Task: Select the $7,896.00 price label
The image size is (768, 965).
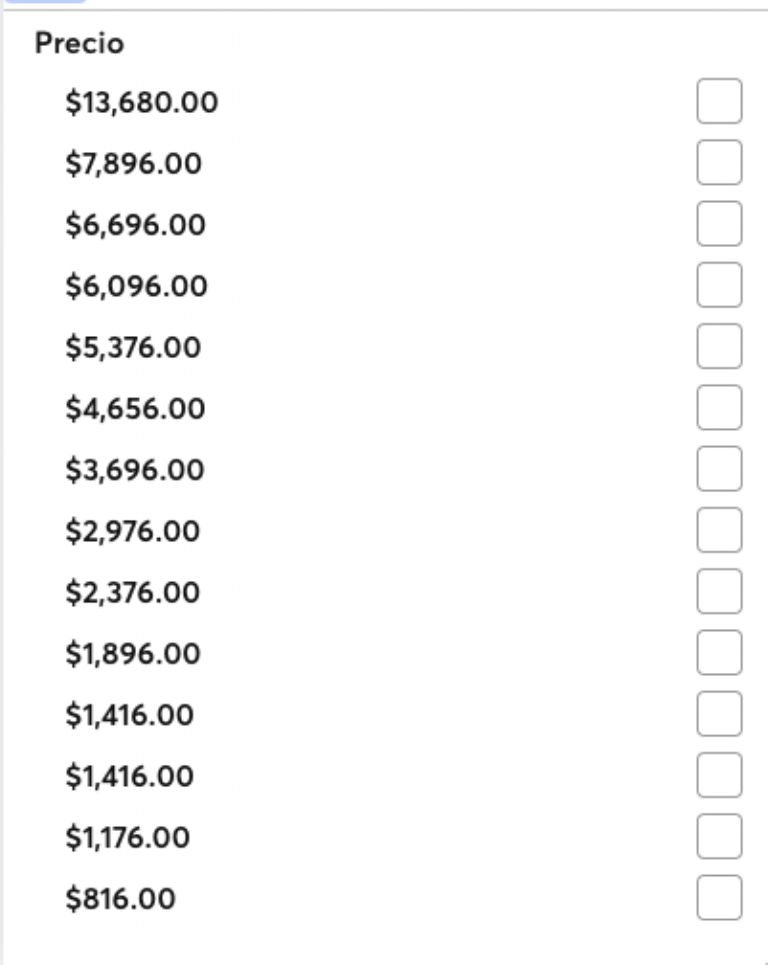Action: click(x=133, y=163)
